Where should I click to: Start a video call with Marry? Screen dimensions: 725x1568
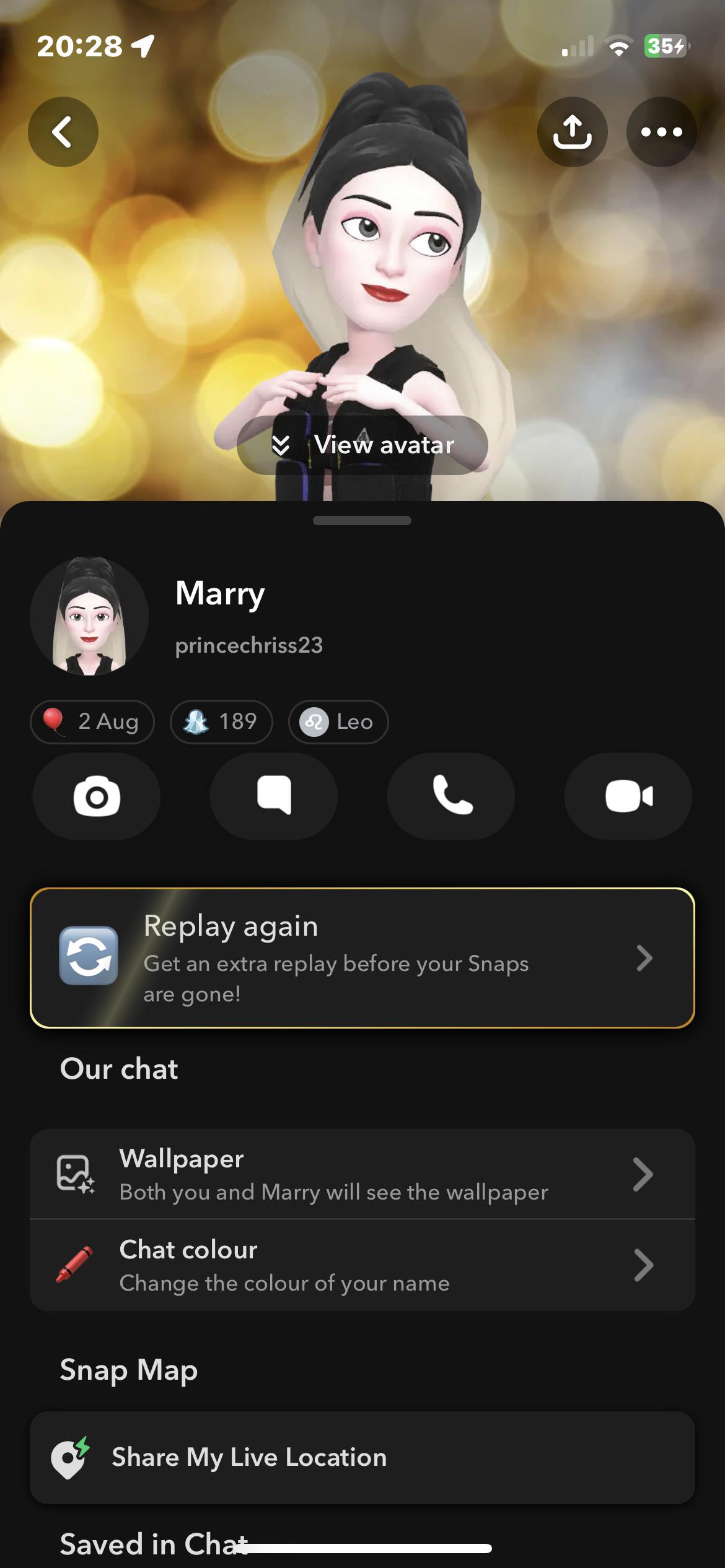coord(627,797)
